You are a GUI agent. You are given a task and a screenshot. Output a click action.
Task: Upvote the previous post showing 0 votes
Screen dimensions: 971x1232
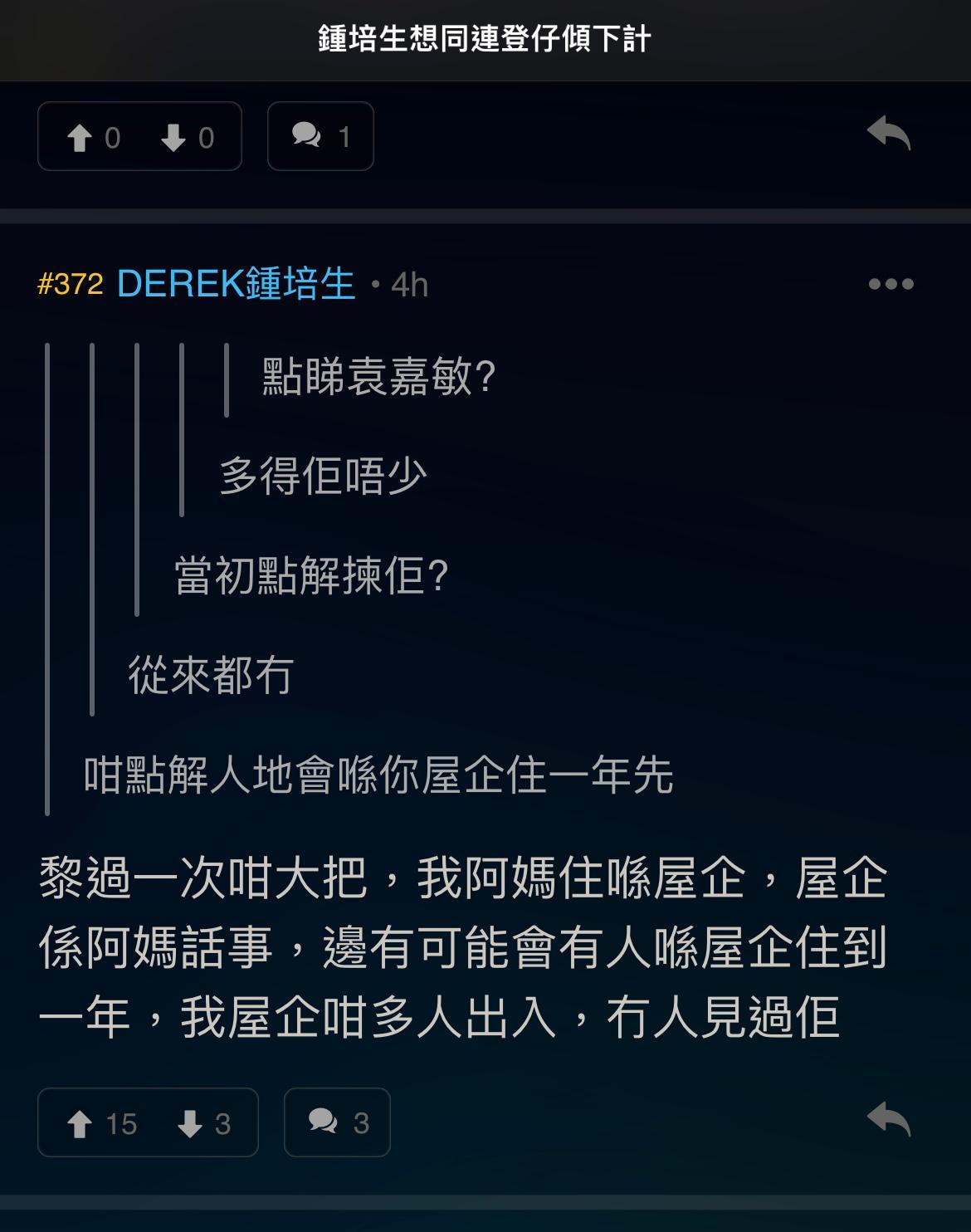point(80,137)
